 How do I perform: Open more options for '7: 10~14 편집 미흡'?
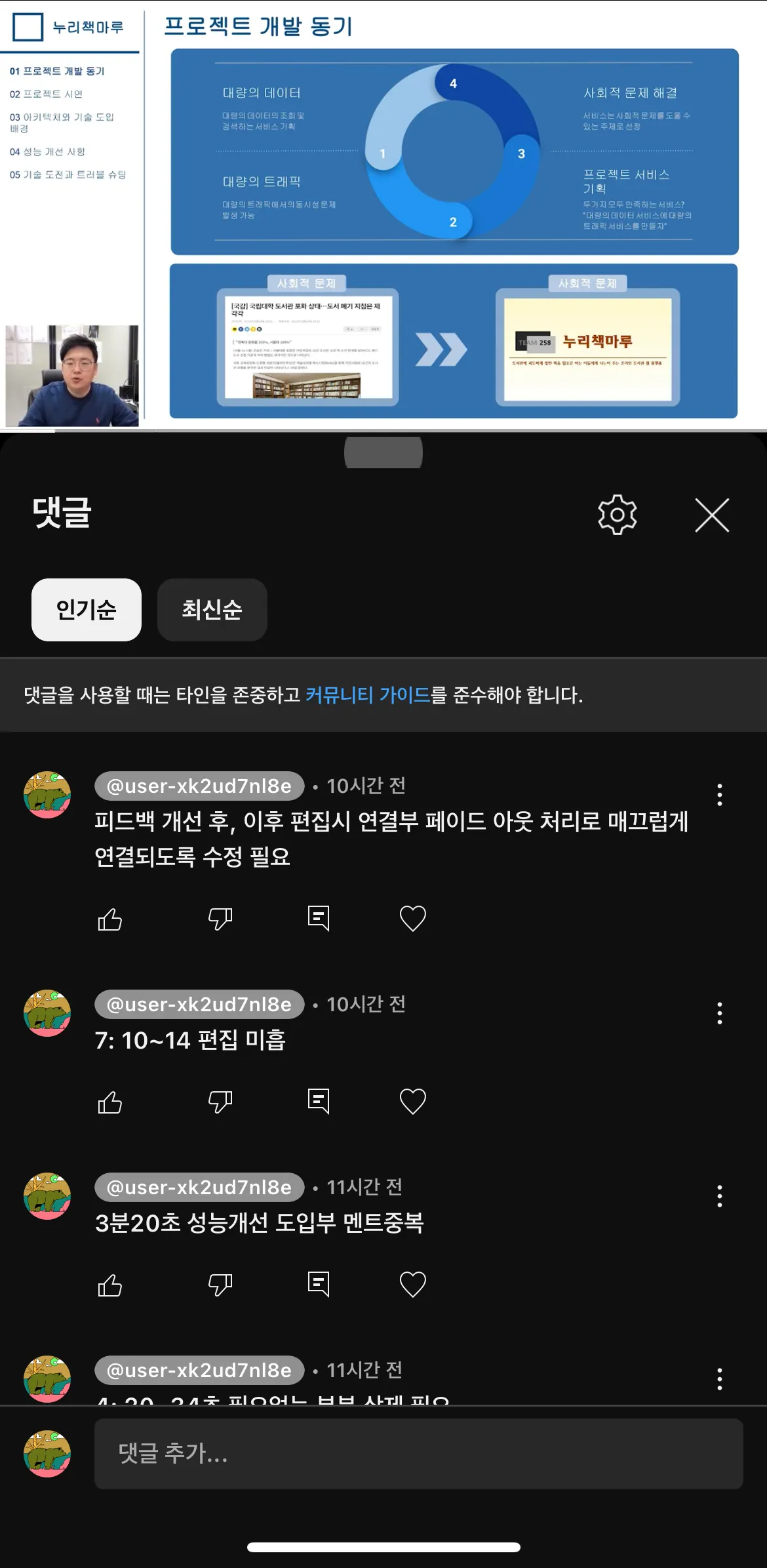click(x=720, y=1013)
